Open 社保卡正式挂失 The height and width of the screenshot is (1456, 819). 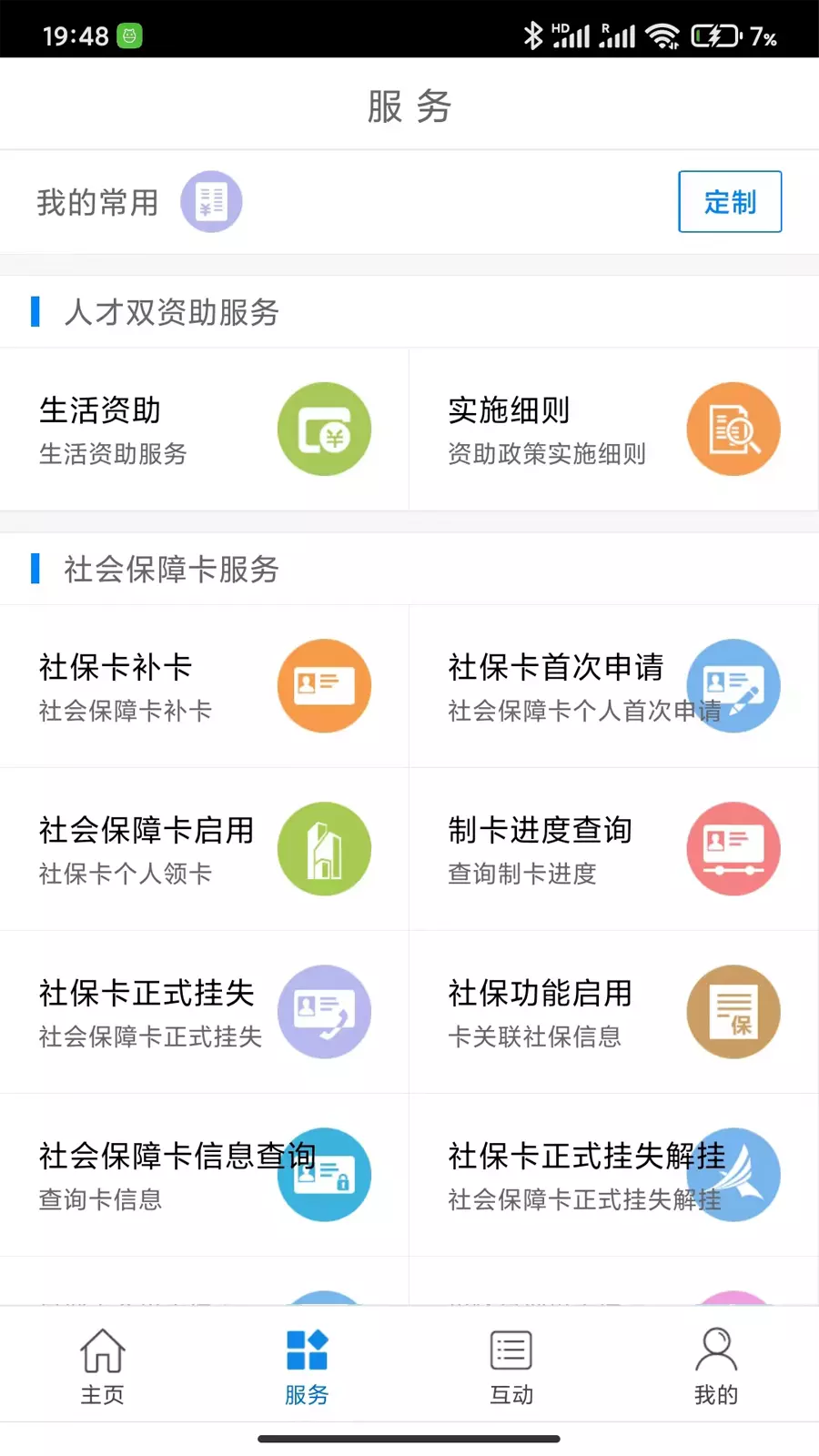pyautogui.click(x=205, y=1012)
